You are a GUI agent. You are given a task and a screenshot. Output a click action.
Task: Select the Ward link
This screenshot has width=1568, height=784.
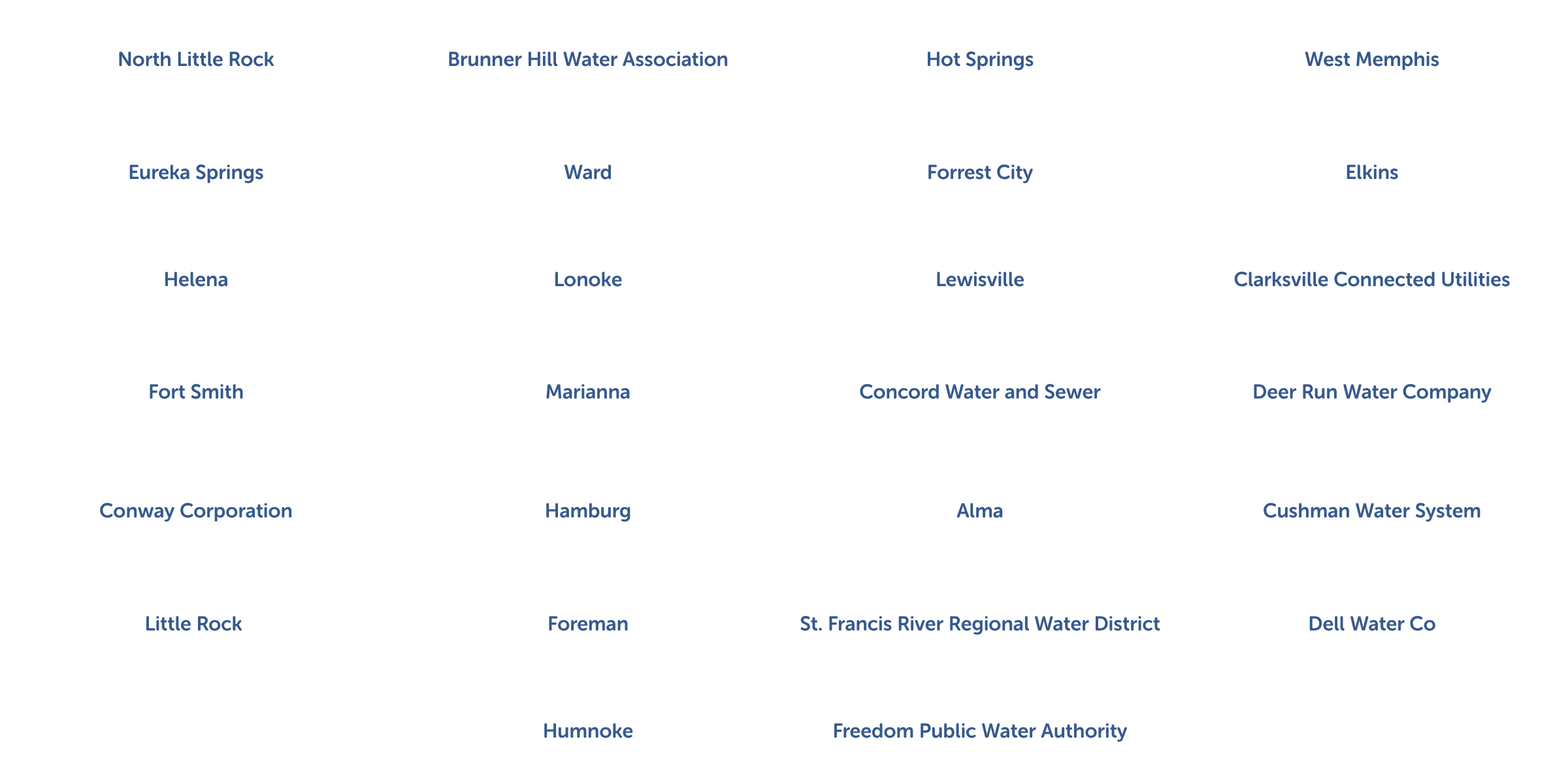tap(587, 172)
